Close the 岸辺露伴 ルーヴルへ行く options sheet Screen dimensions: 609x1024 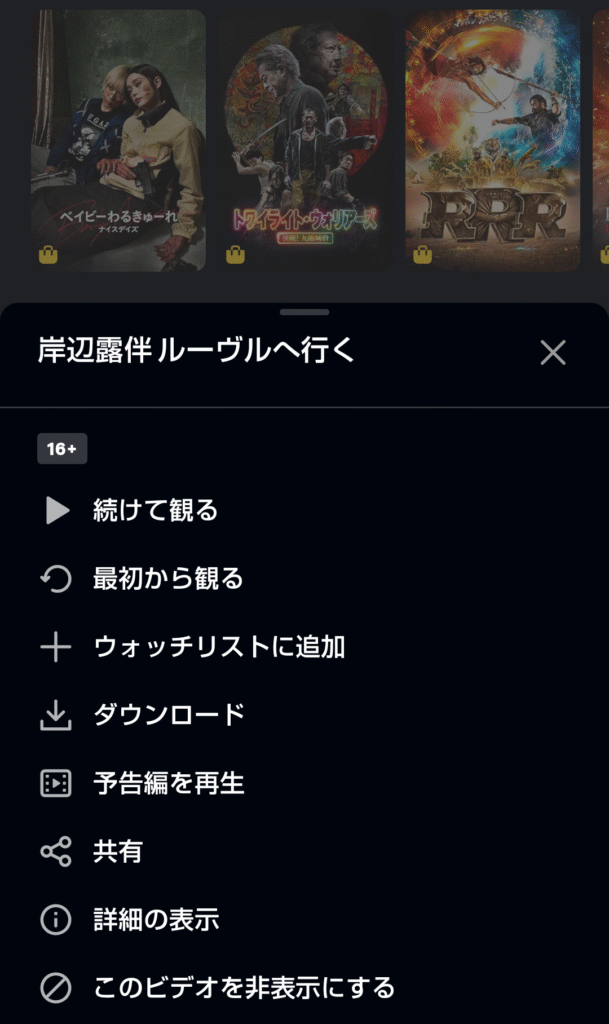(552, 352)
